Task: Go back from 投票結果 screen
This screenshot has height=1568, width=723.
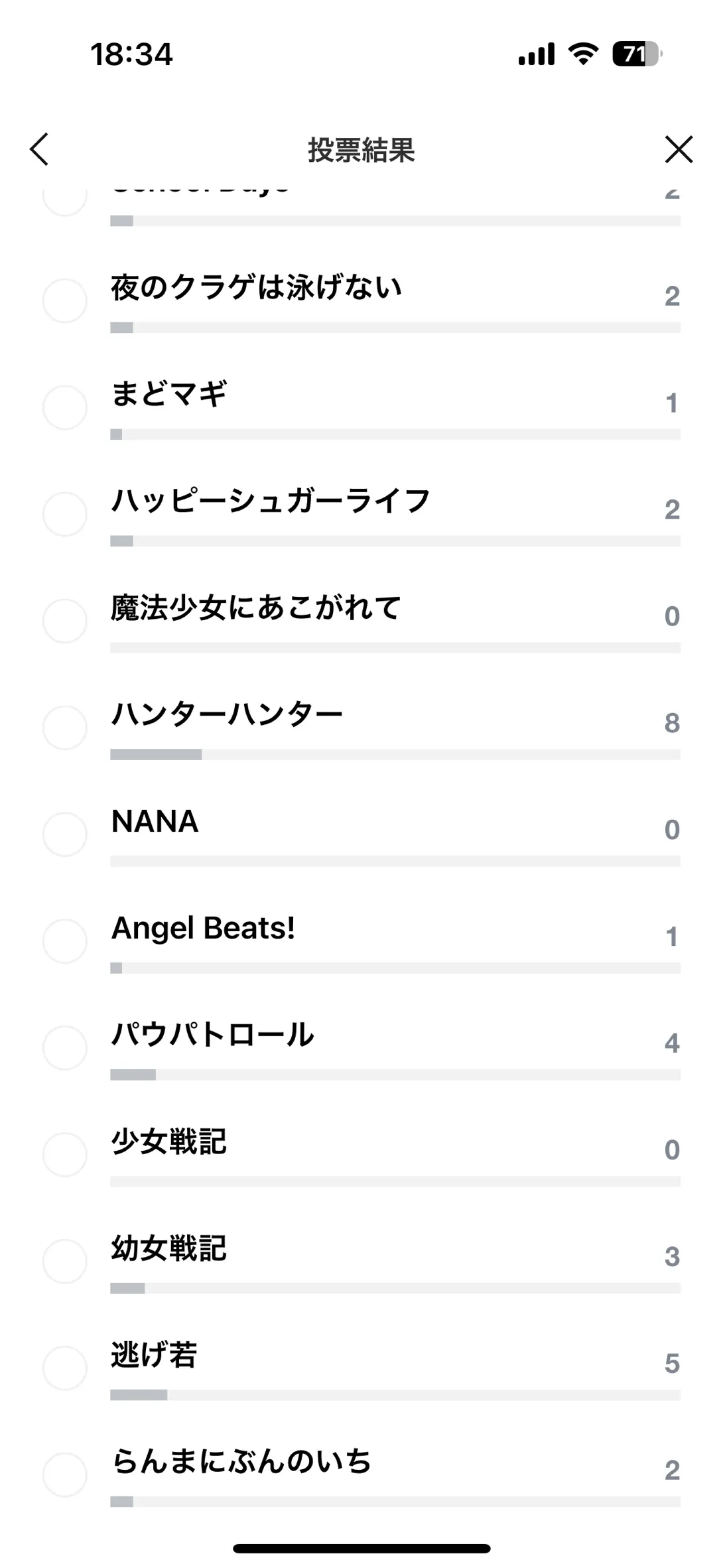Action: click(39, 149)
